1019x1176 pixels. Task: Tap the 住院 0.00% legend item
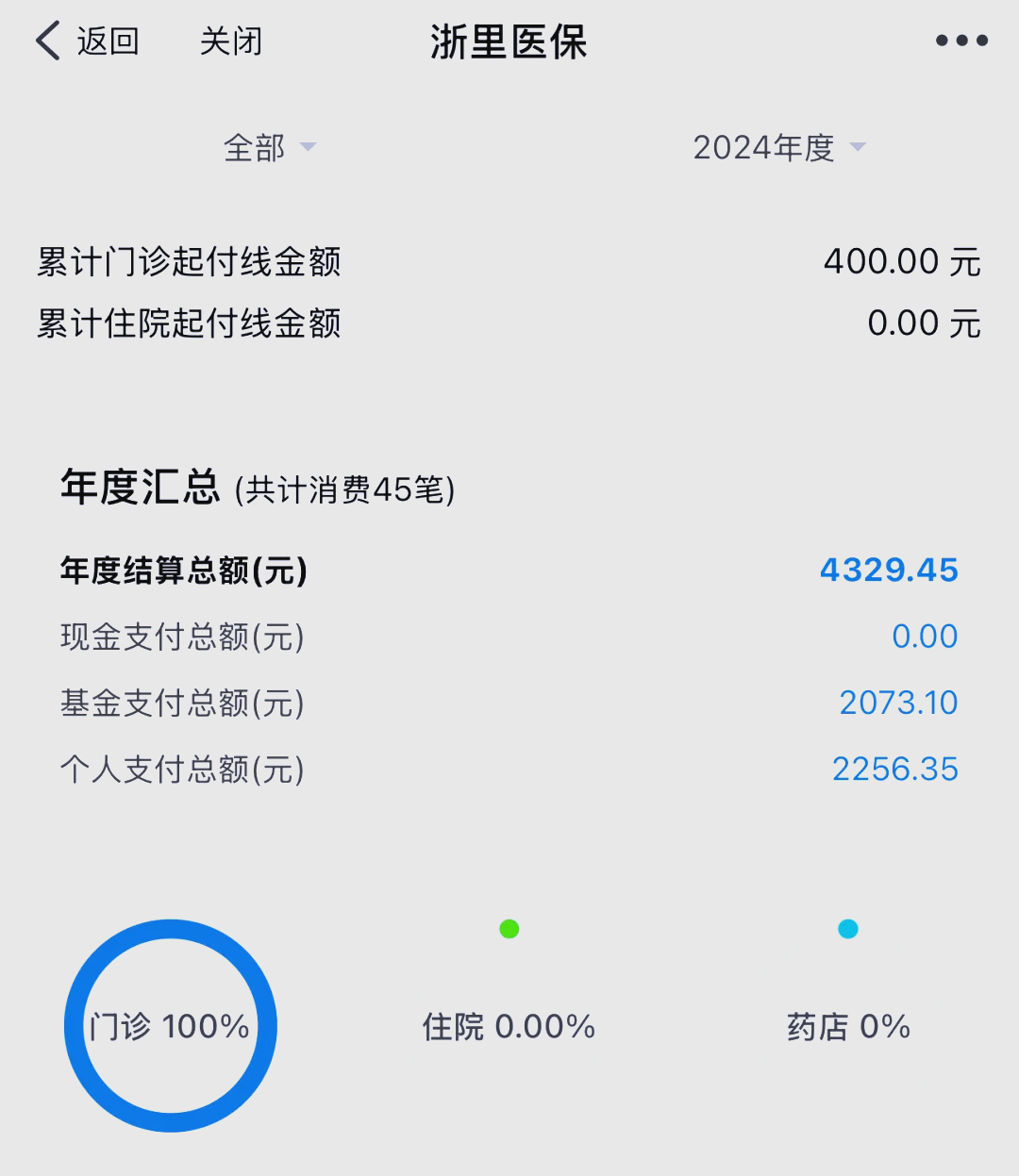click(x=509, y=1026)
